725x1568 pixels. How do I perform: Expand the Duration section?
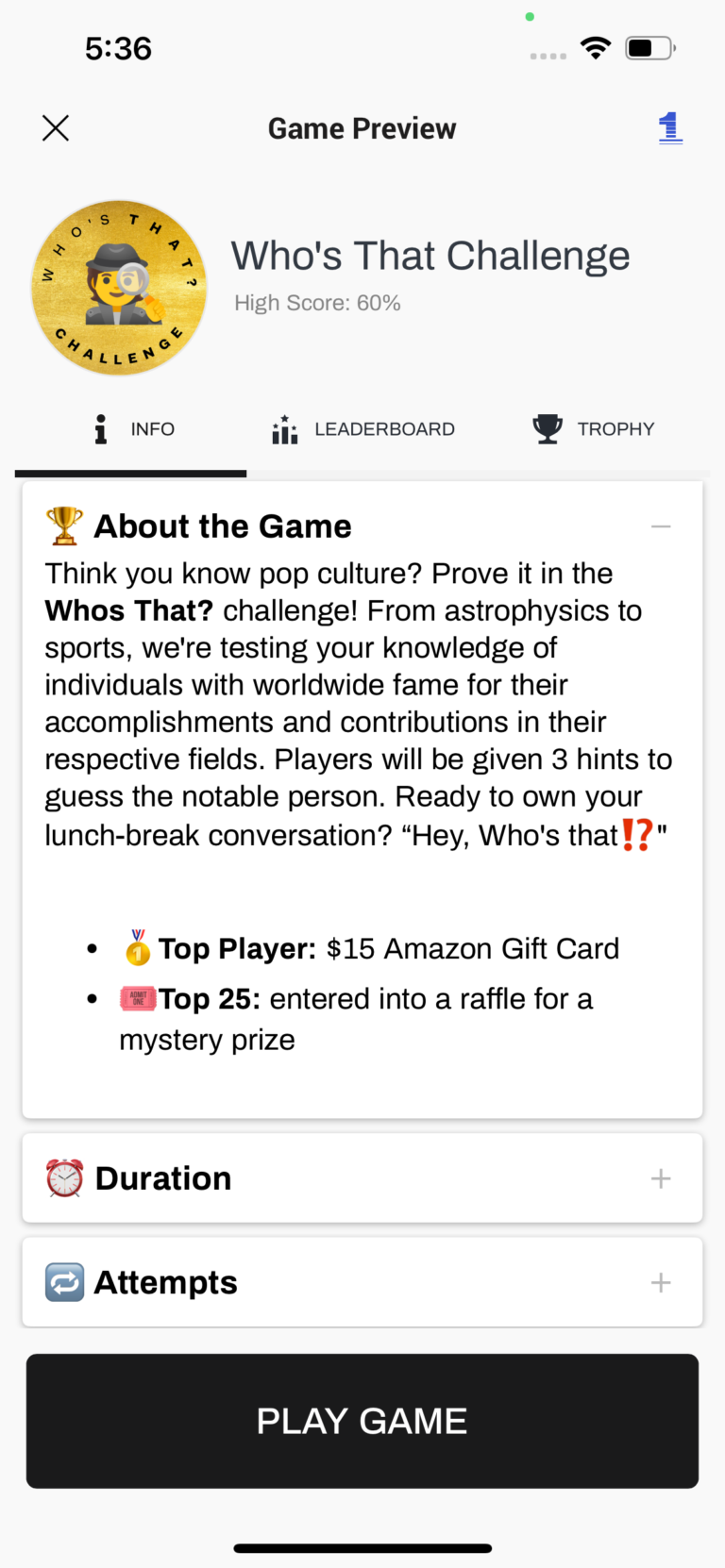pyautogui.click(x=661, y=1178)
